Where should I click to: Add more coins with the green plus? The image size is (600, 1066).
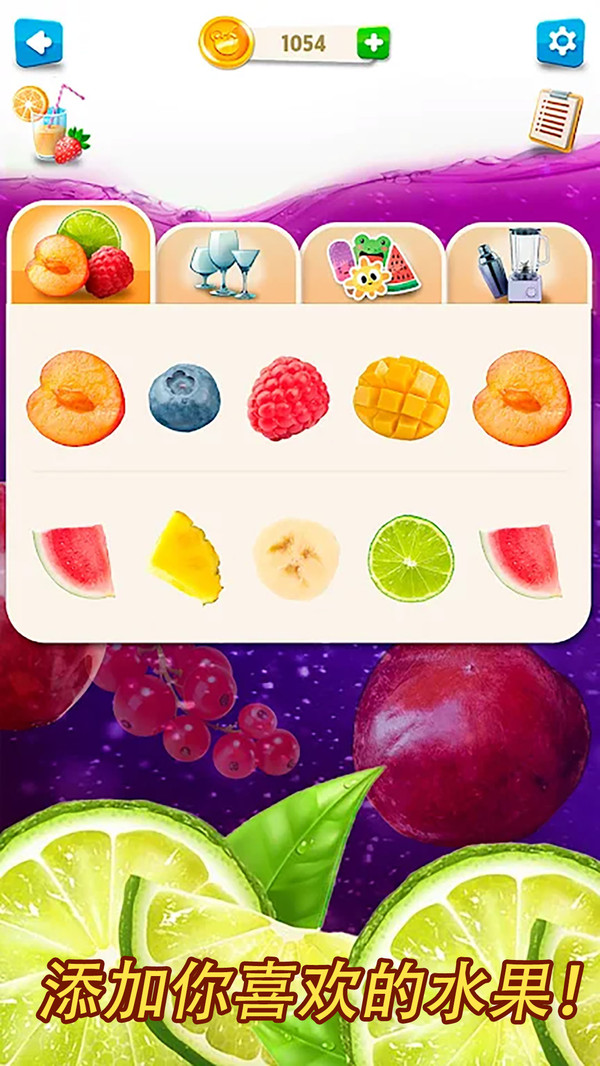point(373,43)
